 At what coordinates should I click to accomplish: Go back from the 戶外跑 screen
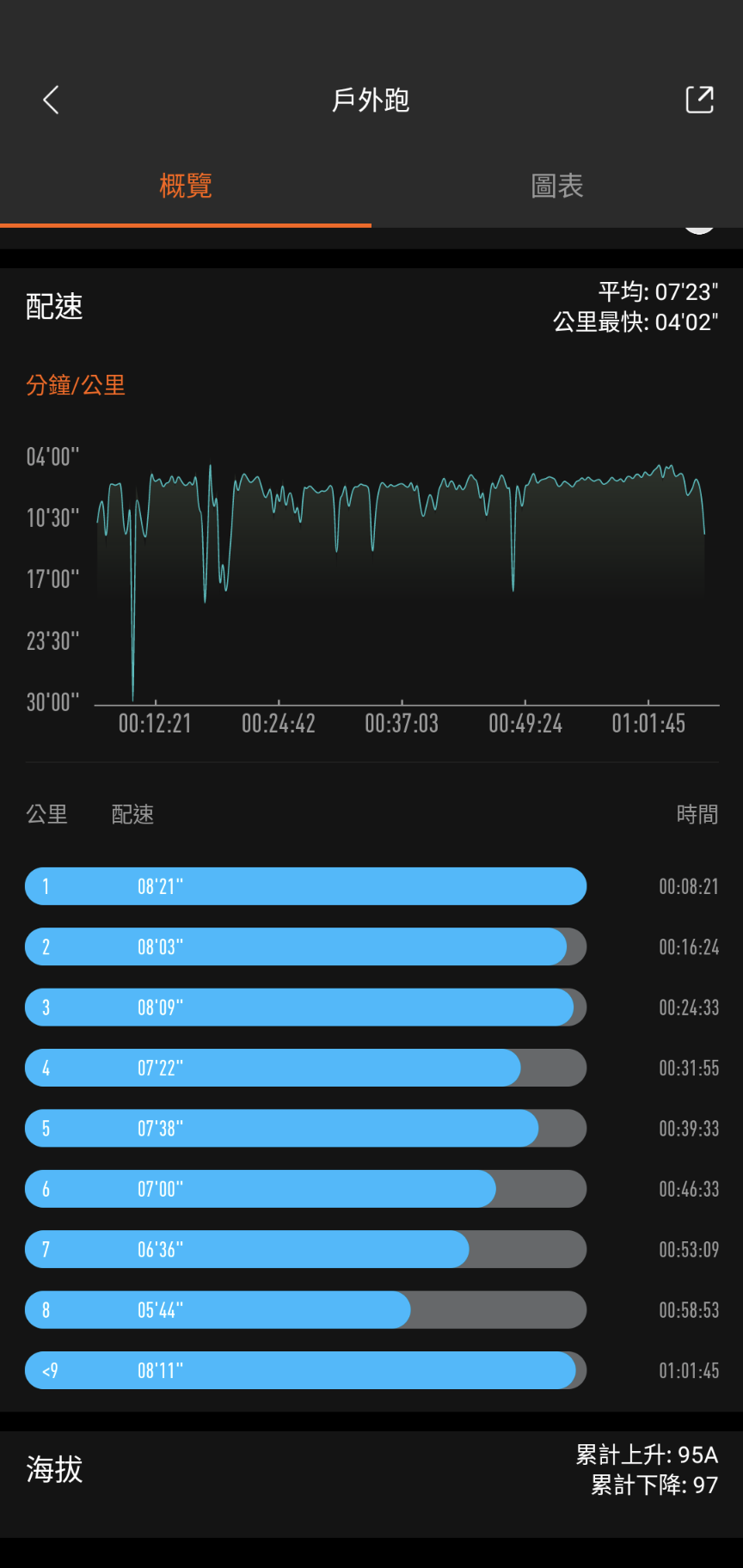coord(51,100)
